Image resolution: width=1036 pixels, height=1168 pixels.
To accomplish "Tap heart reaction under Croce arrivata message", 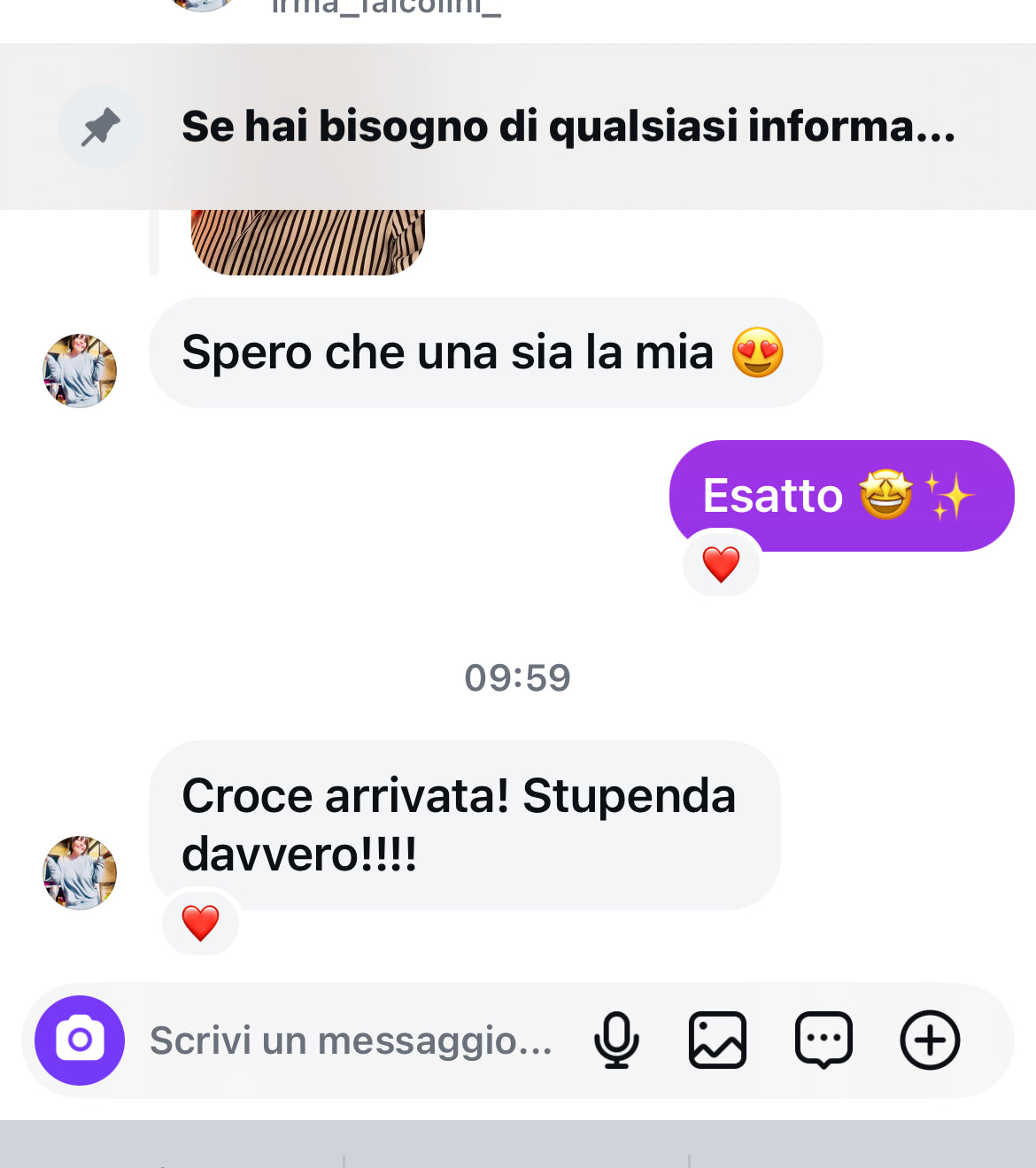I will (200, 923).
